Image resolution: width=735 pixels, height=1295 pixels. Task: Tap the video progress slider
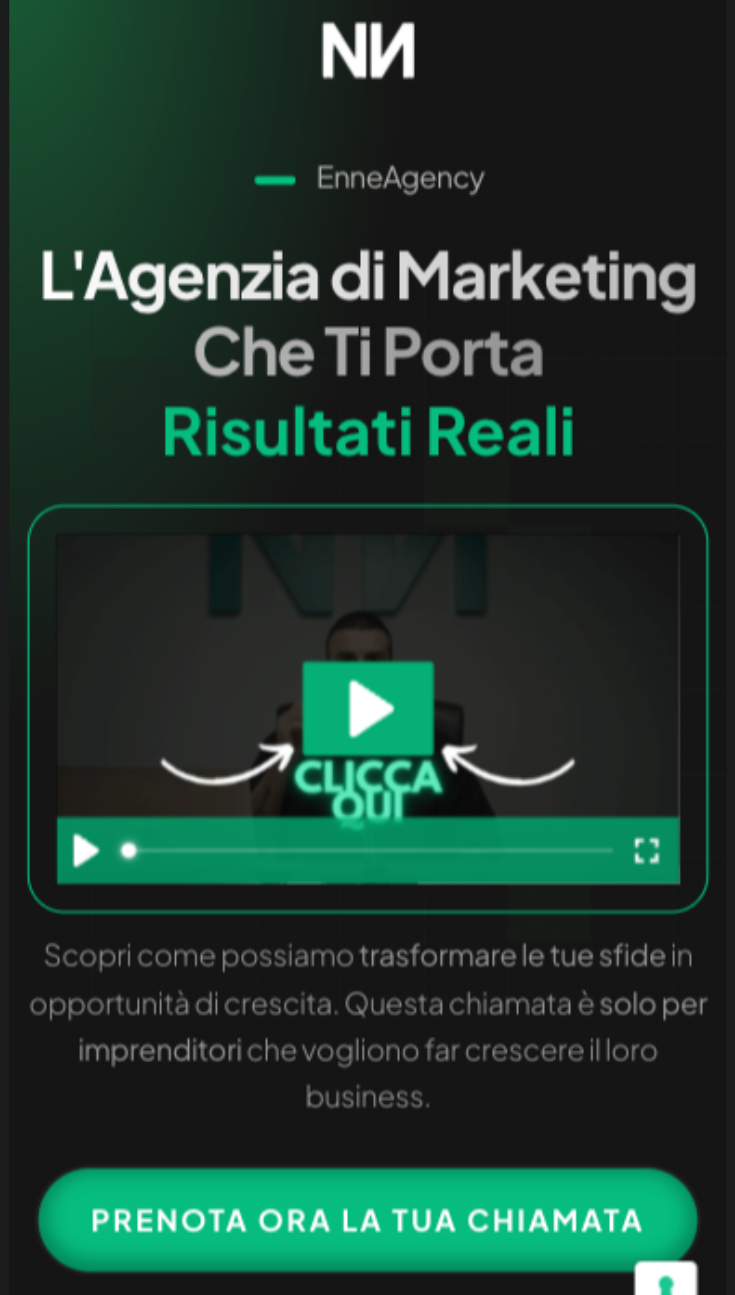pyautogui.click(x=368, y=851)
